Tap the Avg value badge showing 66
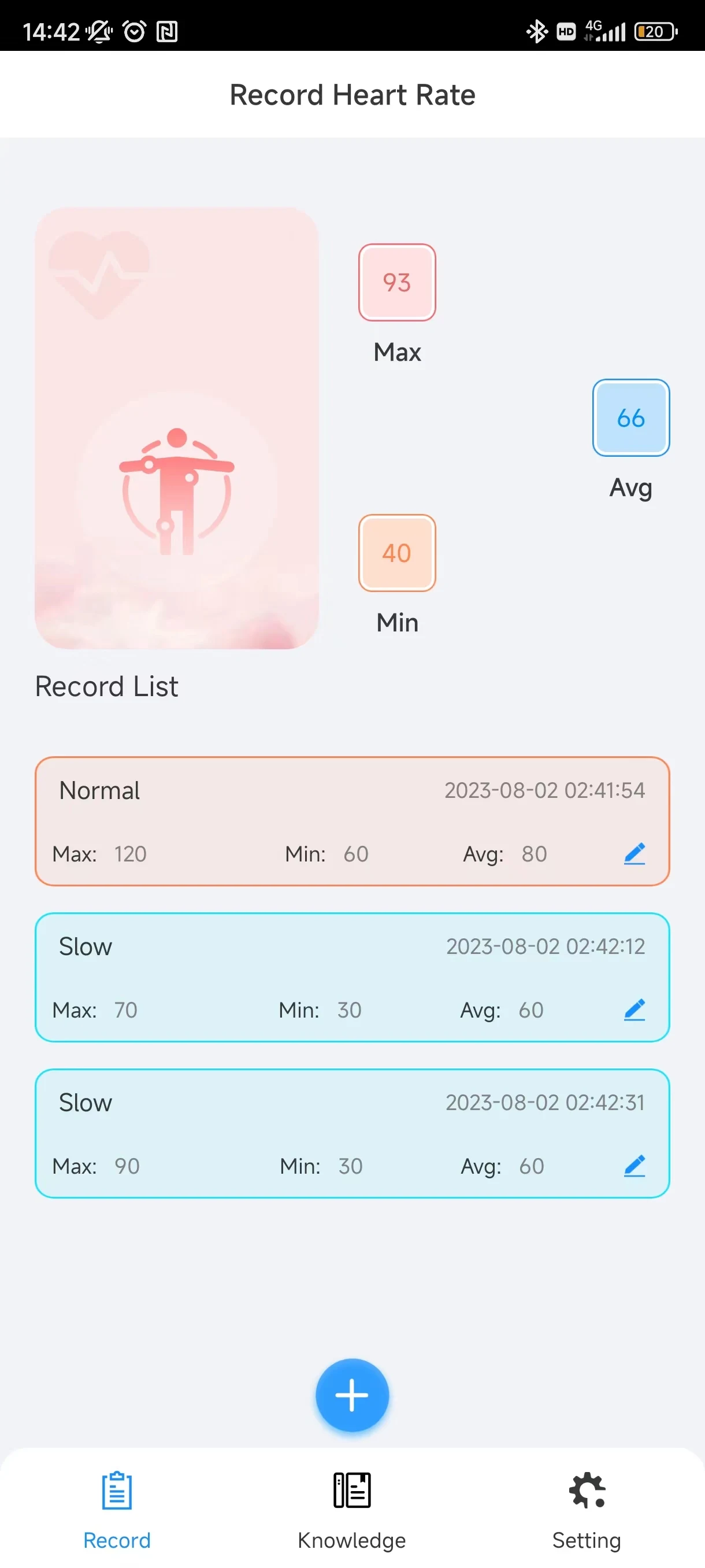Viewport: 705px width, 1568px height. [631, 418]
